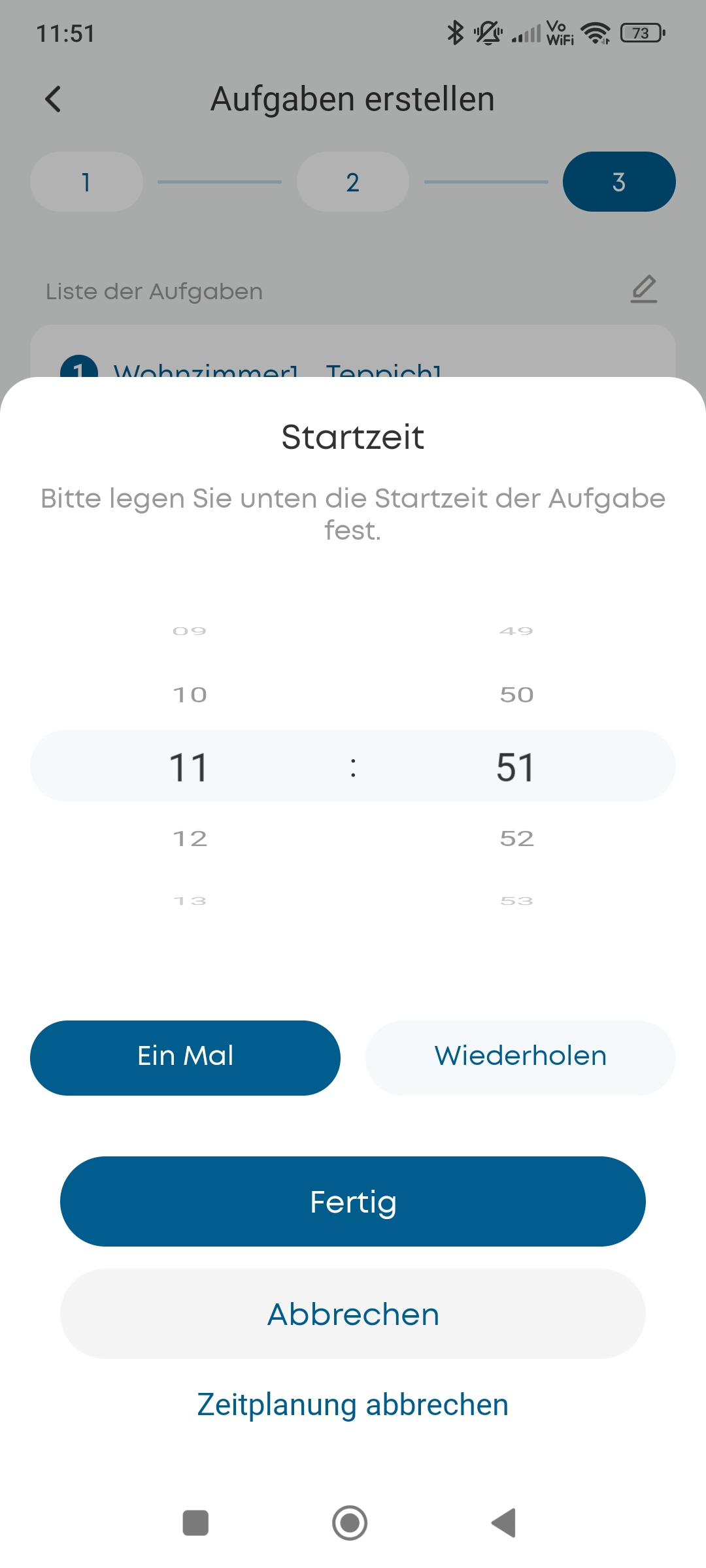Select hour 12 in the picker
Image resolution: width=706 pixels, height=1568 pixels.
[190, 838]
